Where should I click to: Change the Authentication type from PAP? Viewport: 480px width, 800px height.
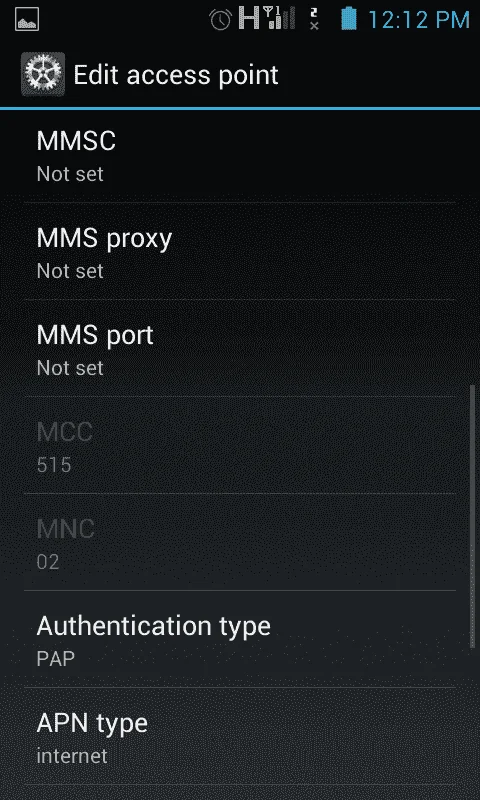click(240, 639)
